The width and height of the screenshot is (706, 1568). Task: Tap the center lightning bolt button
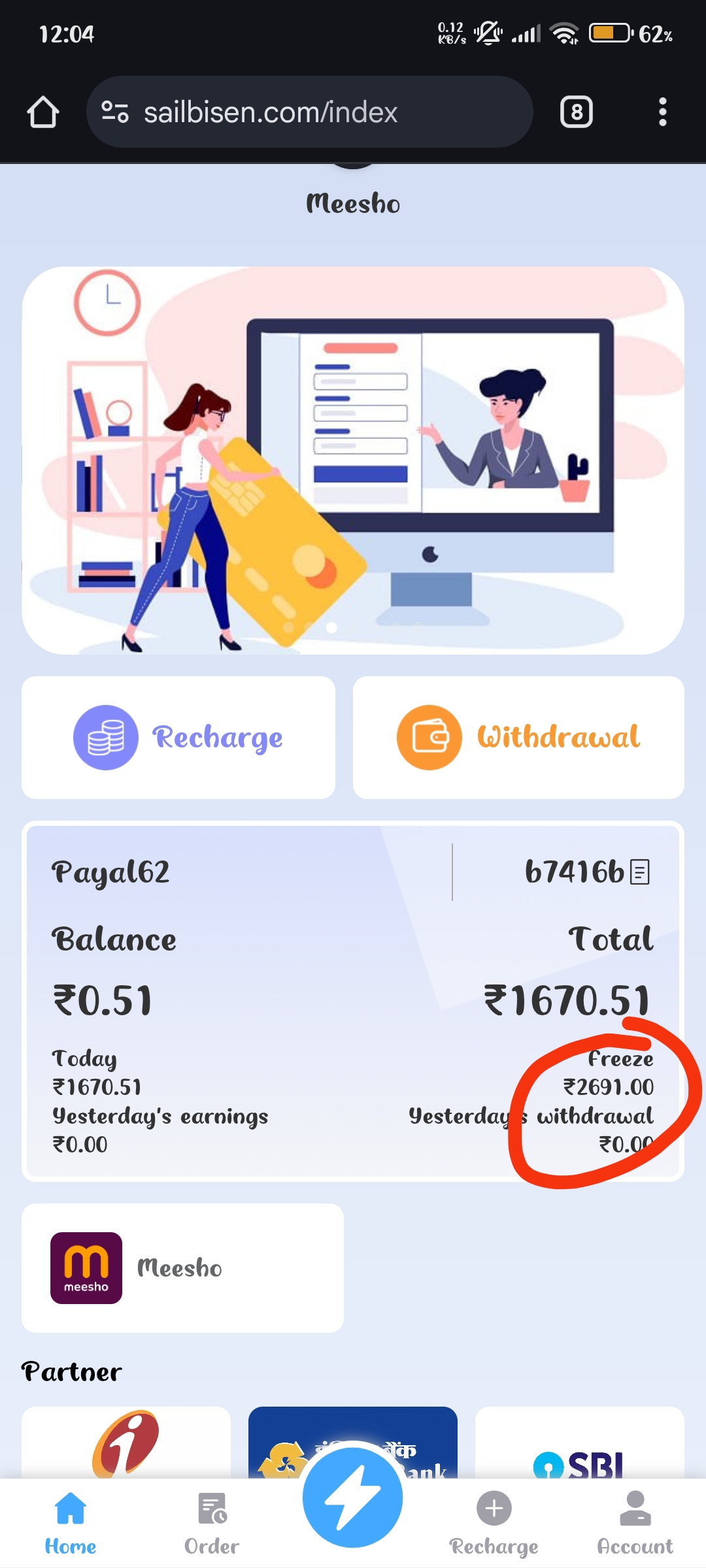pos(353,1497)
